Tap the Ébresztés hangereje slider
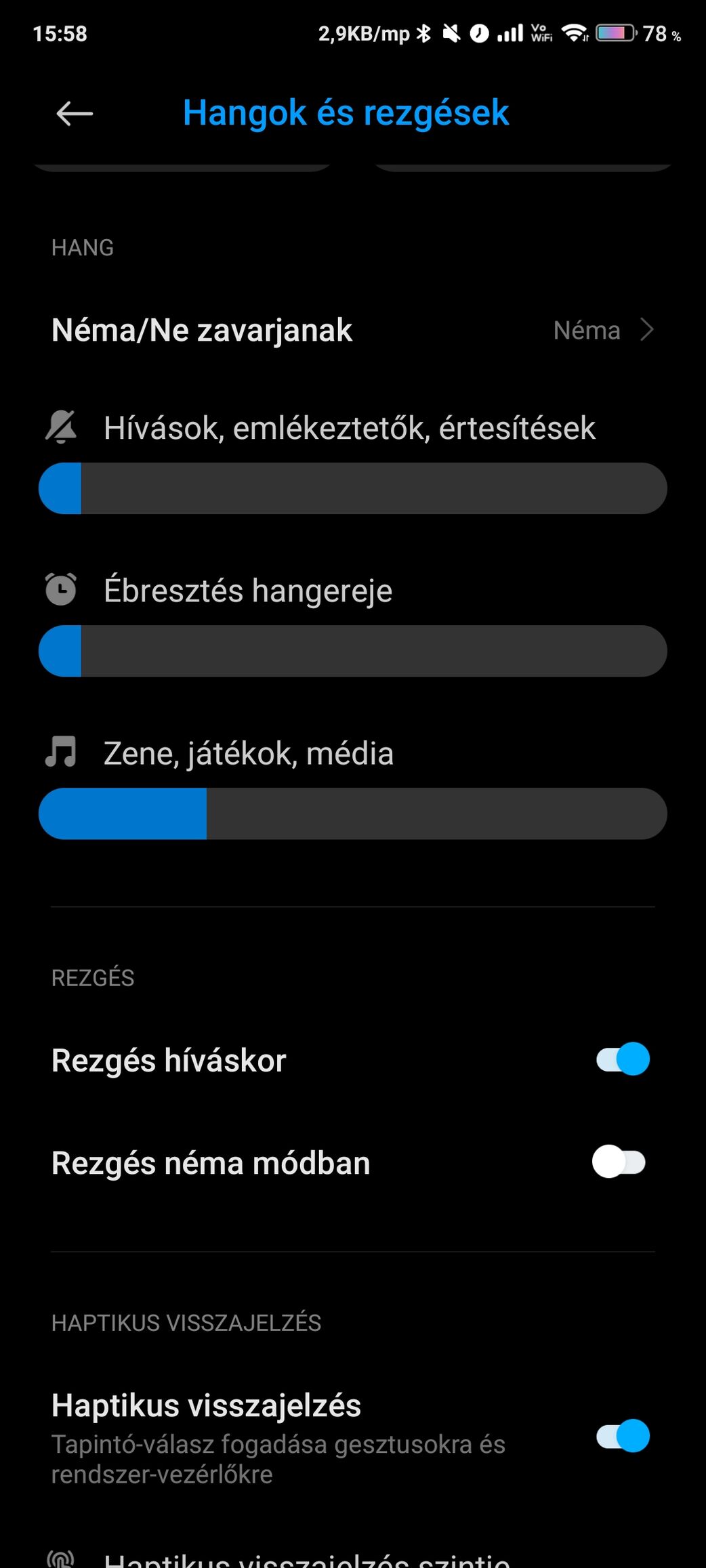Image resolution: width=706 pixels, height=1568 pixels. [x=353, y=651]
